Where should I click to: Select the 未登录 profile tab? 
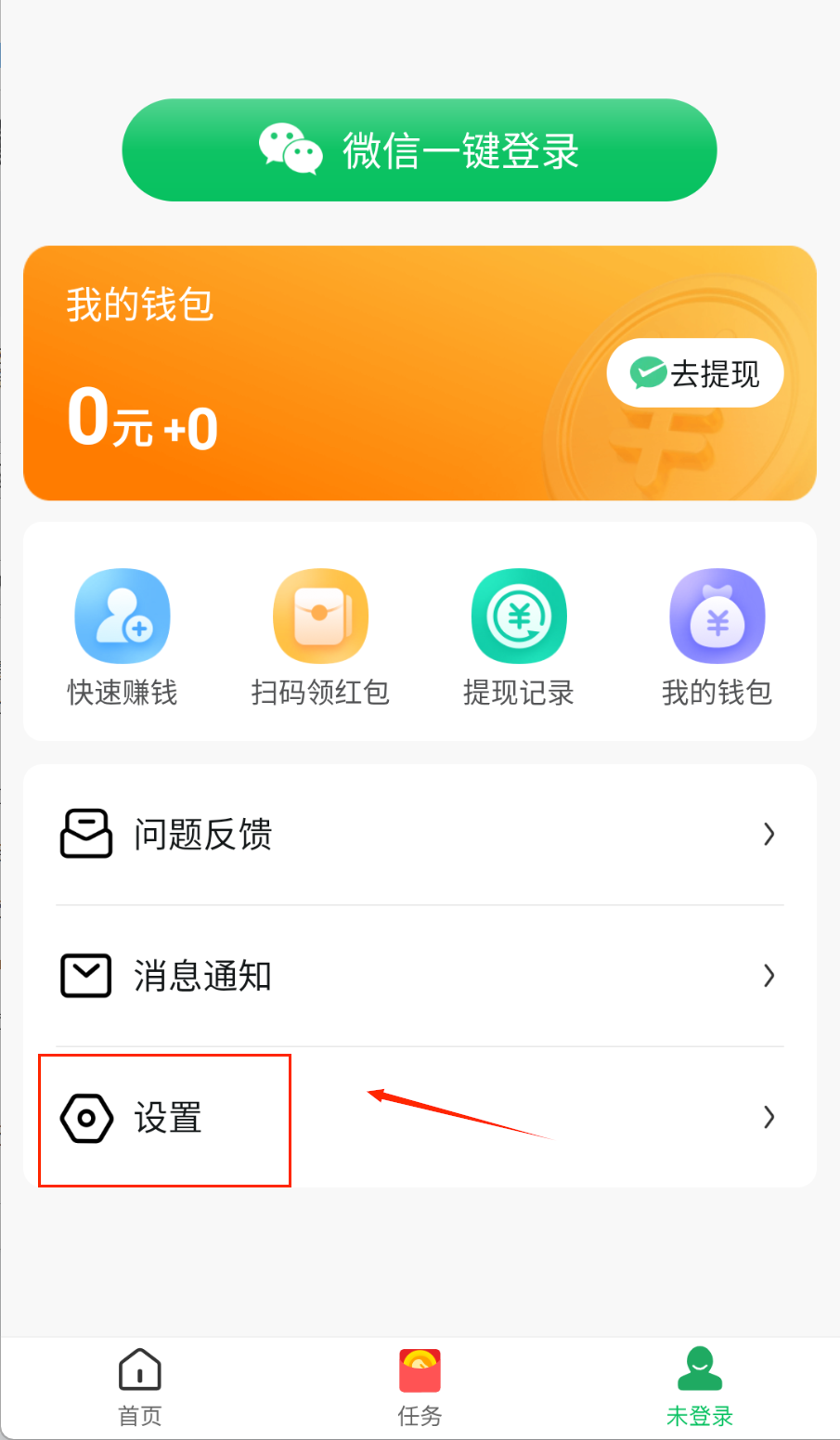(x=700, y=1388)
